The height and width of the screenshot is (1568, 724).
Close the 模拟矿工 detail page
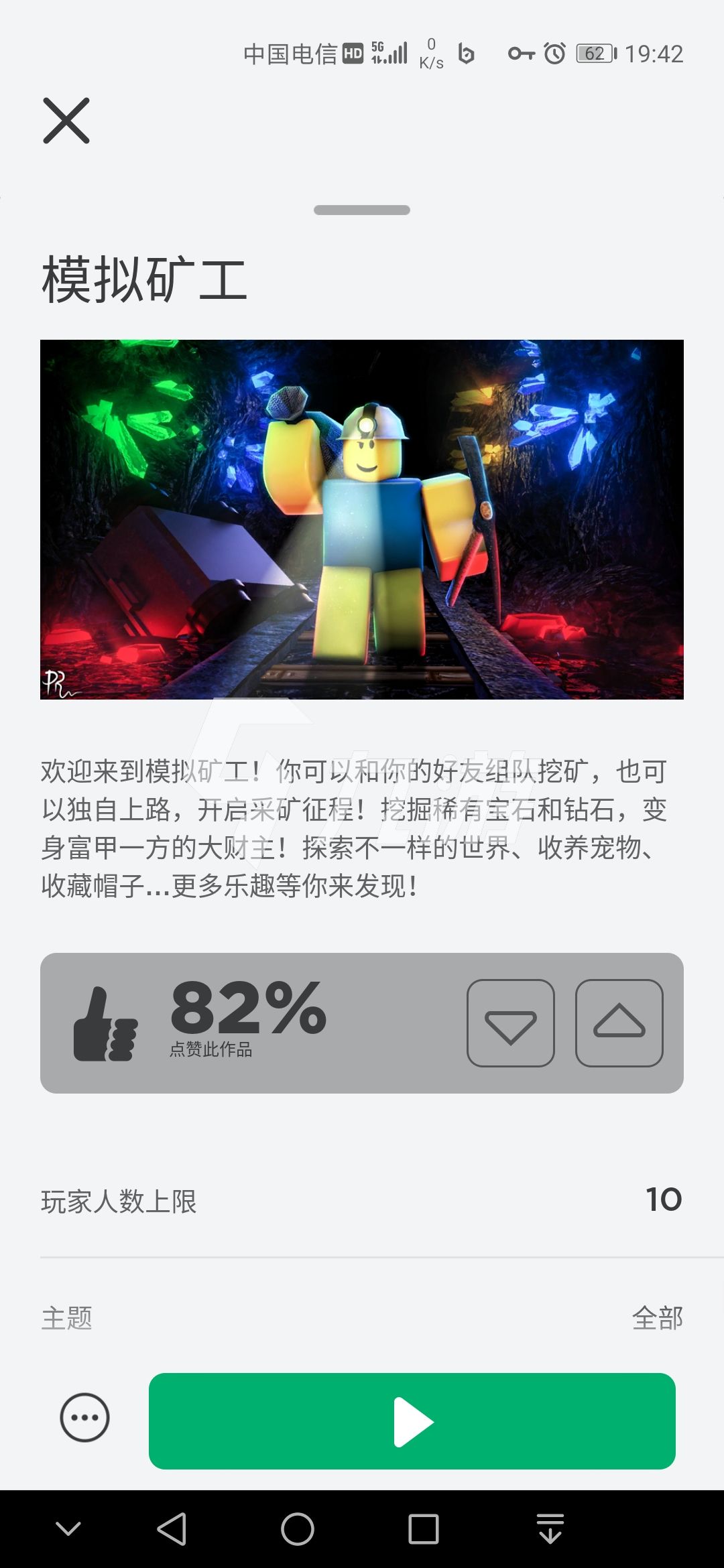tap(66, 121)
